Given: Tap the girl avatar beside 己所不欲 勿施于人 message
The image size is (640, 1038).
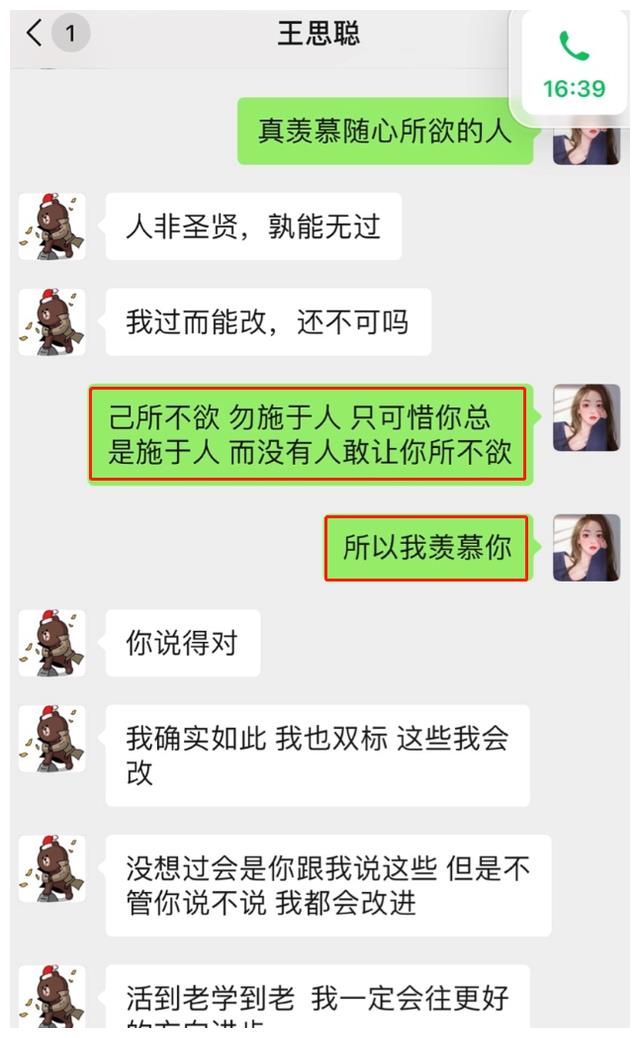Looking at the screenshot, I should [586, 418].
